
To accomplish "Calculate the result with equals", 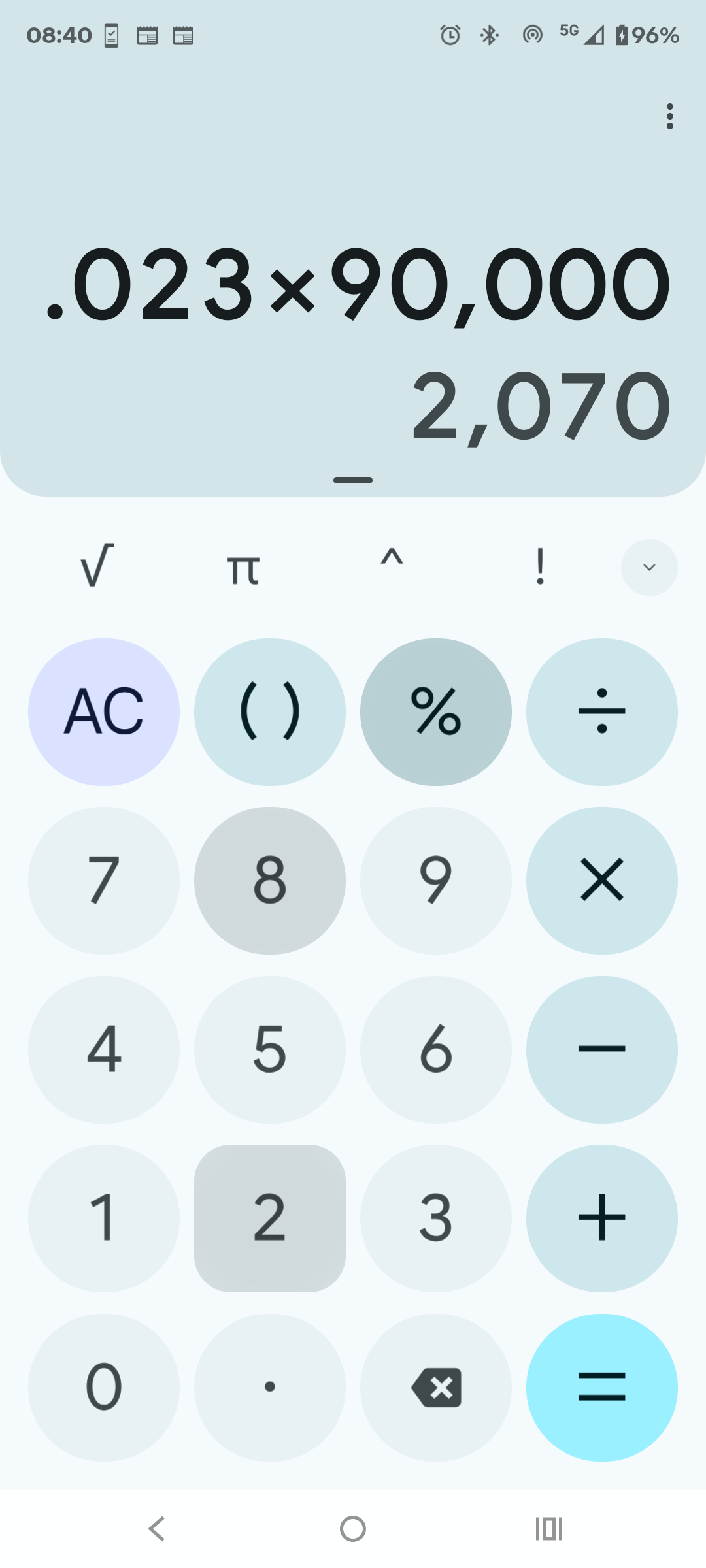I will 602,1387.
